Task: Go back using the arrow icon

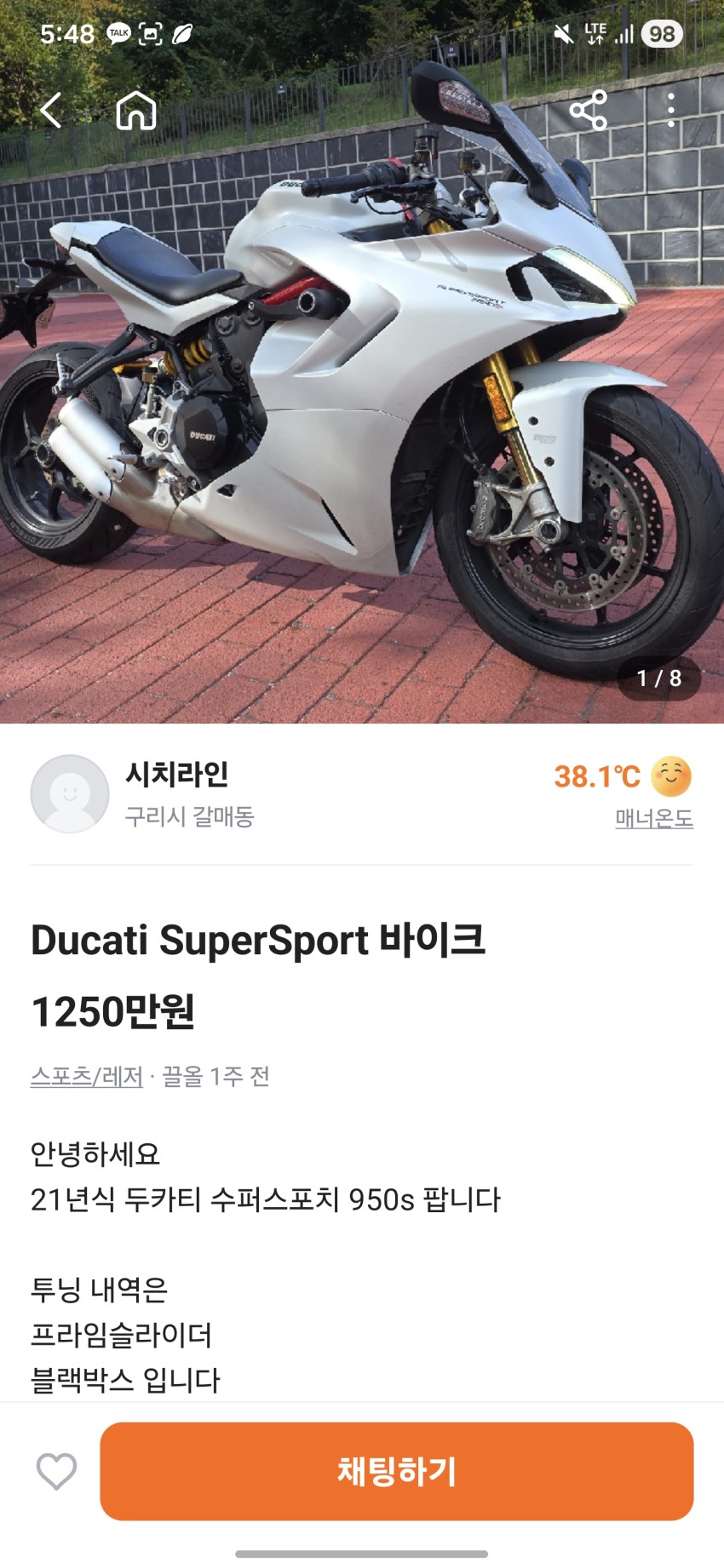Action: (x=51, y=111)
